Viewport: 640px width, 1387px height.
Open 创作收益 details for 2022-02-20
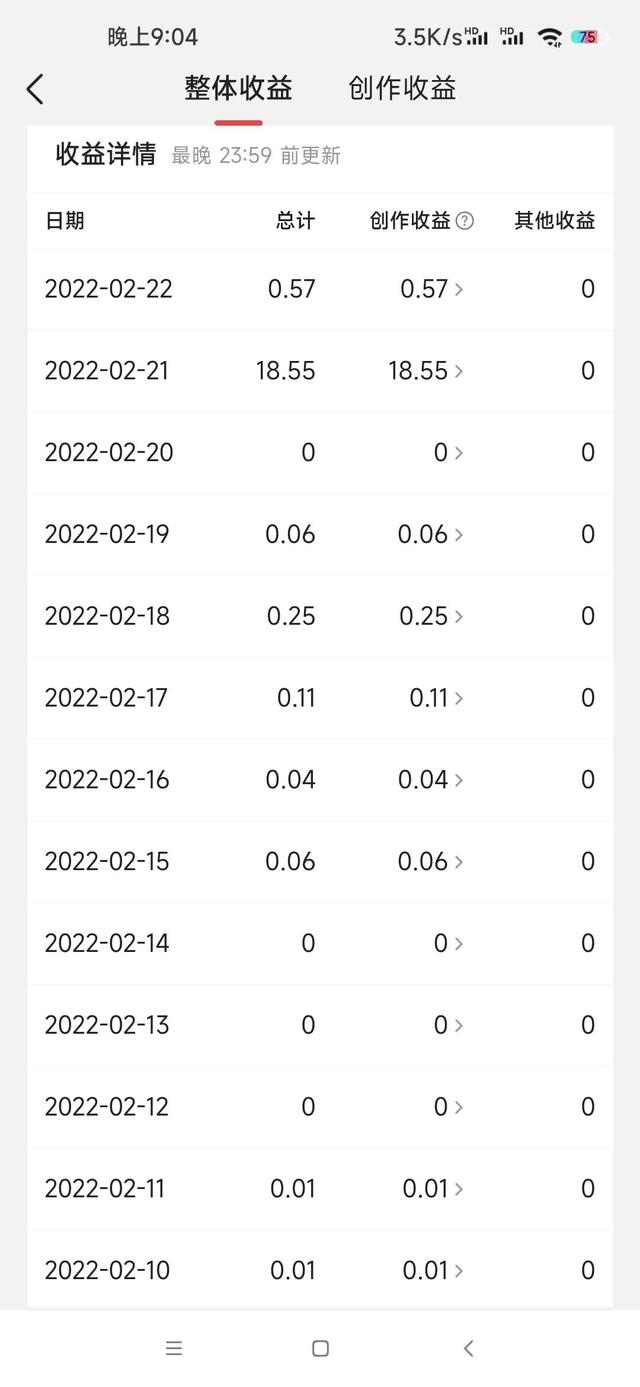[x=448, y=453]
